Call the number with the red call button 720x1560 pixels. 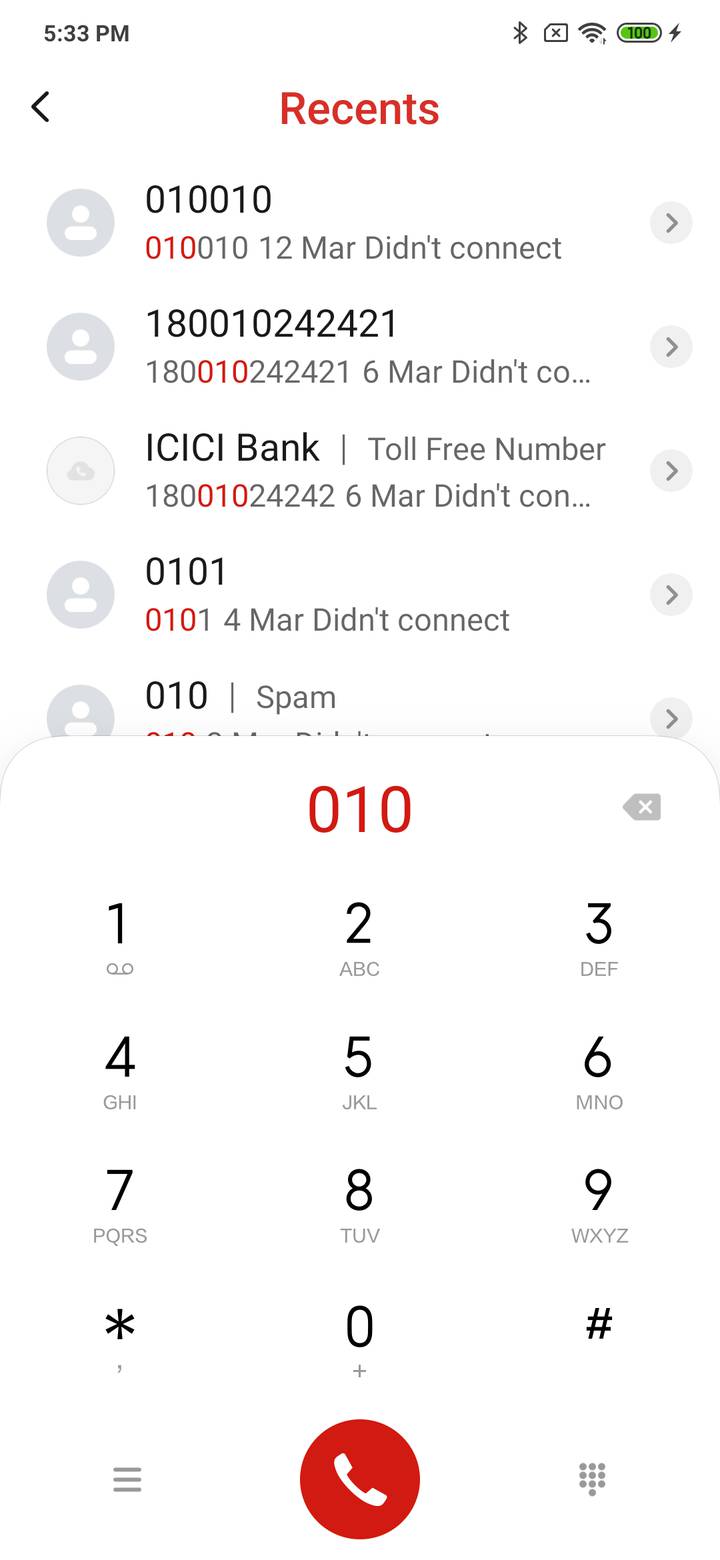[359, 1478]
